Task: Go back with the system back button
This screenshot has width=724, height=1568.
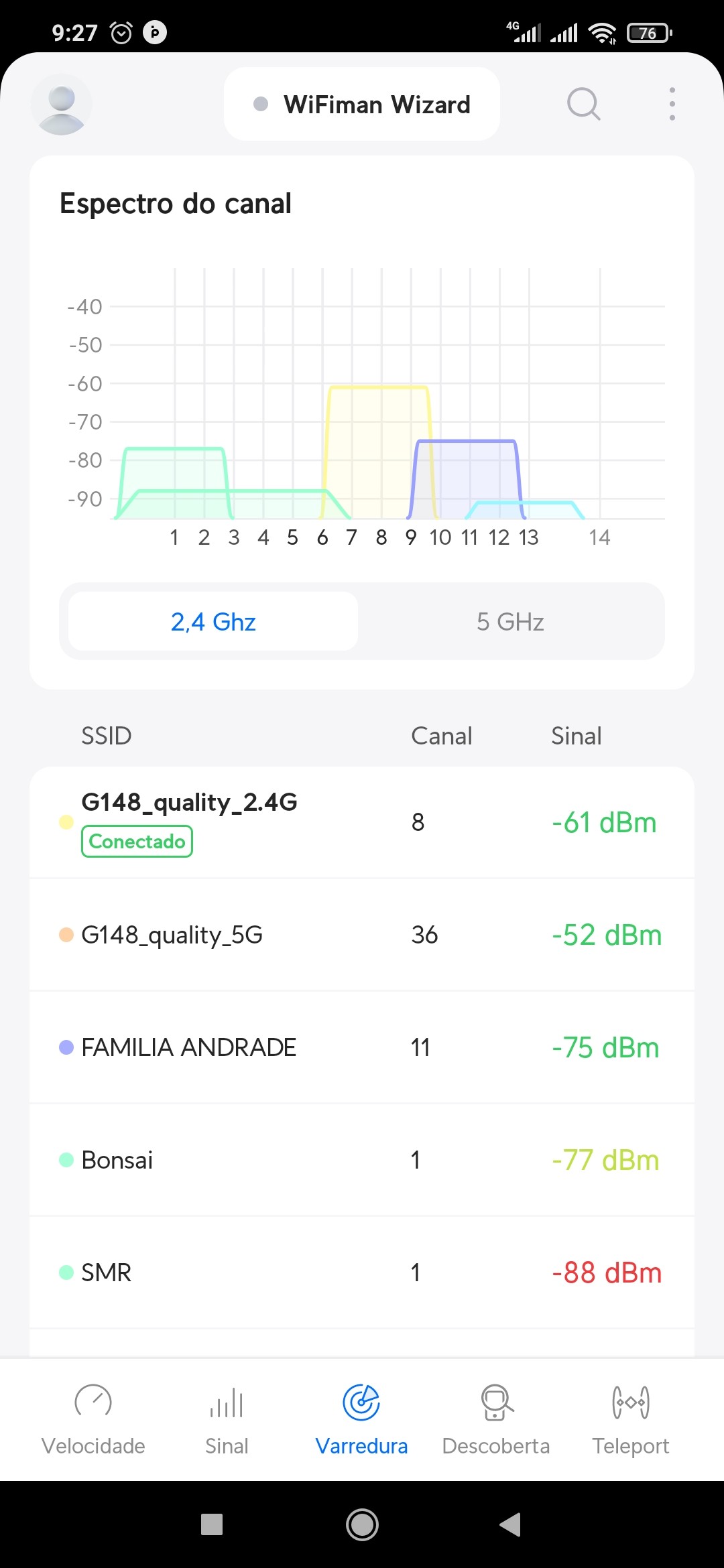Action: [x=510, y=1524]
